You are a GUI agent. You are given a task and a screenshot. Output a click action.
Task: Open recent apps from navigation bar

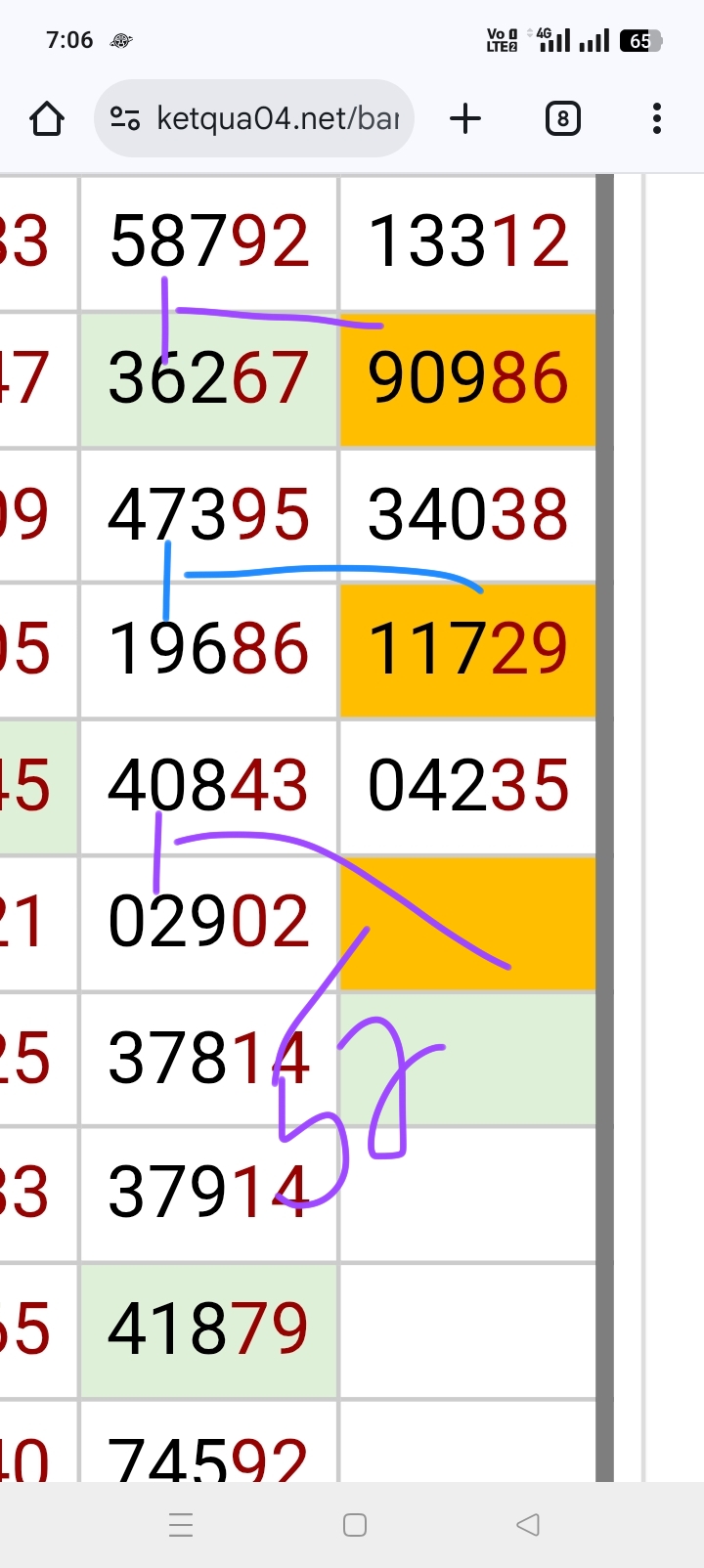click(181, 1524)
